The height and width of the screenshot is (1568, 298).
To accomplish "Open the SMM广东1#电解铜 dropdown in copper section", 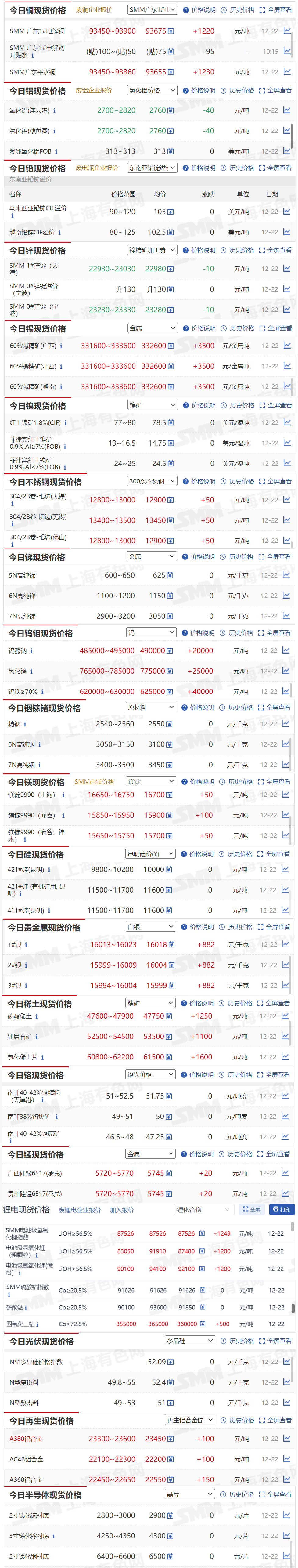I will point(152,10).
